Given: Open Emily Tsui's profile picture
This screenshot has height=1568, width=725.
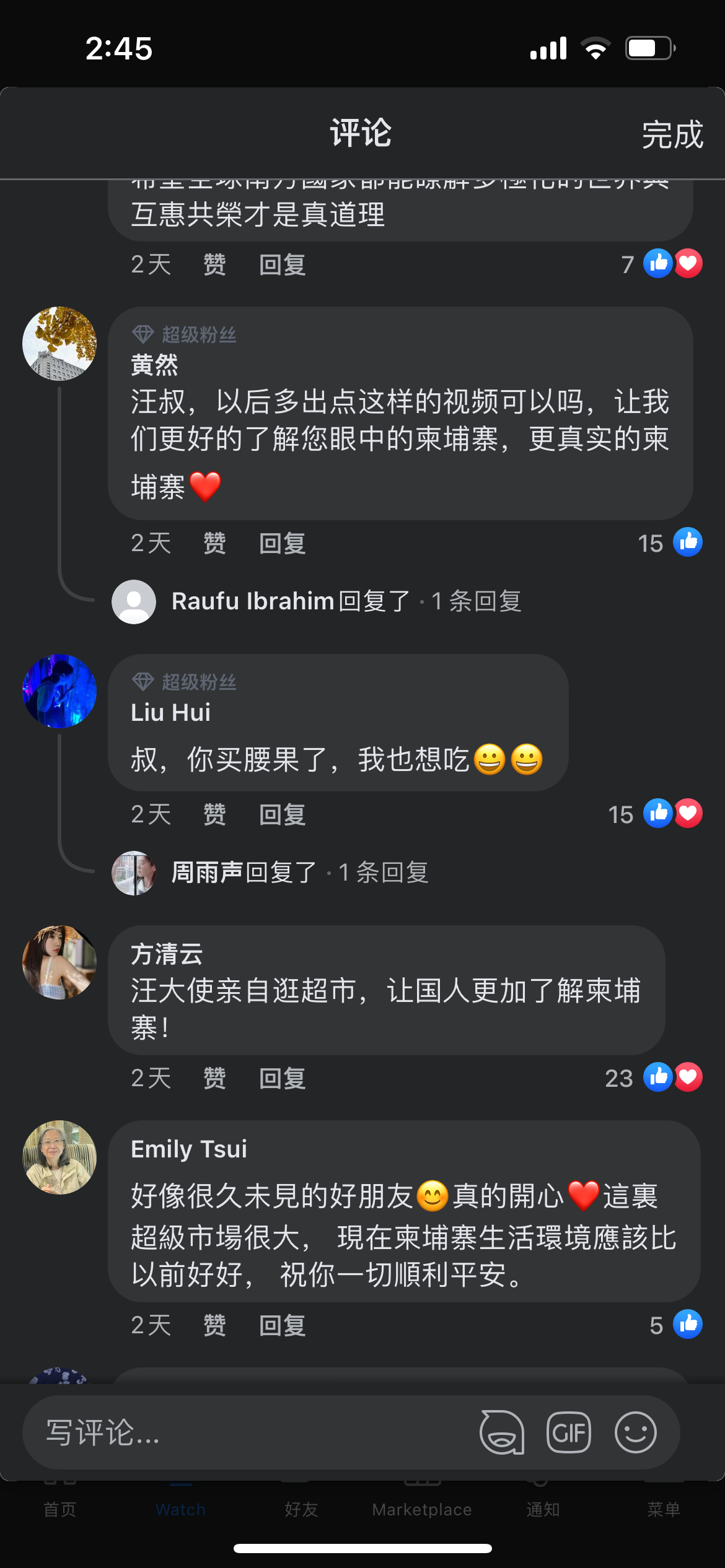Looking at the screenshot, I should [59, 1157].
